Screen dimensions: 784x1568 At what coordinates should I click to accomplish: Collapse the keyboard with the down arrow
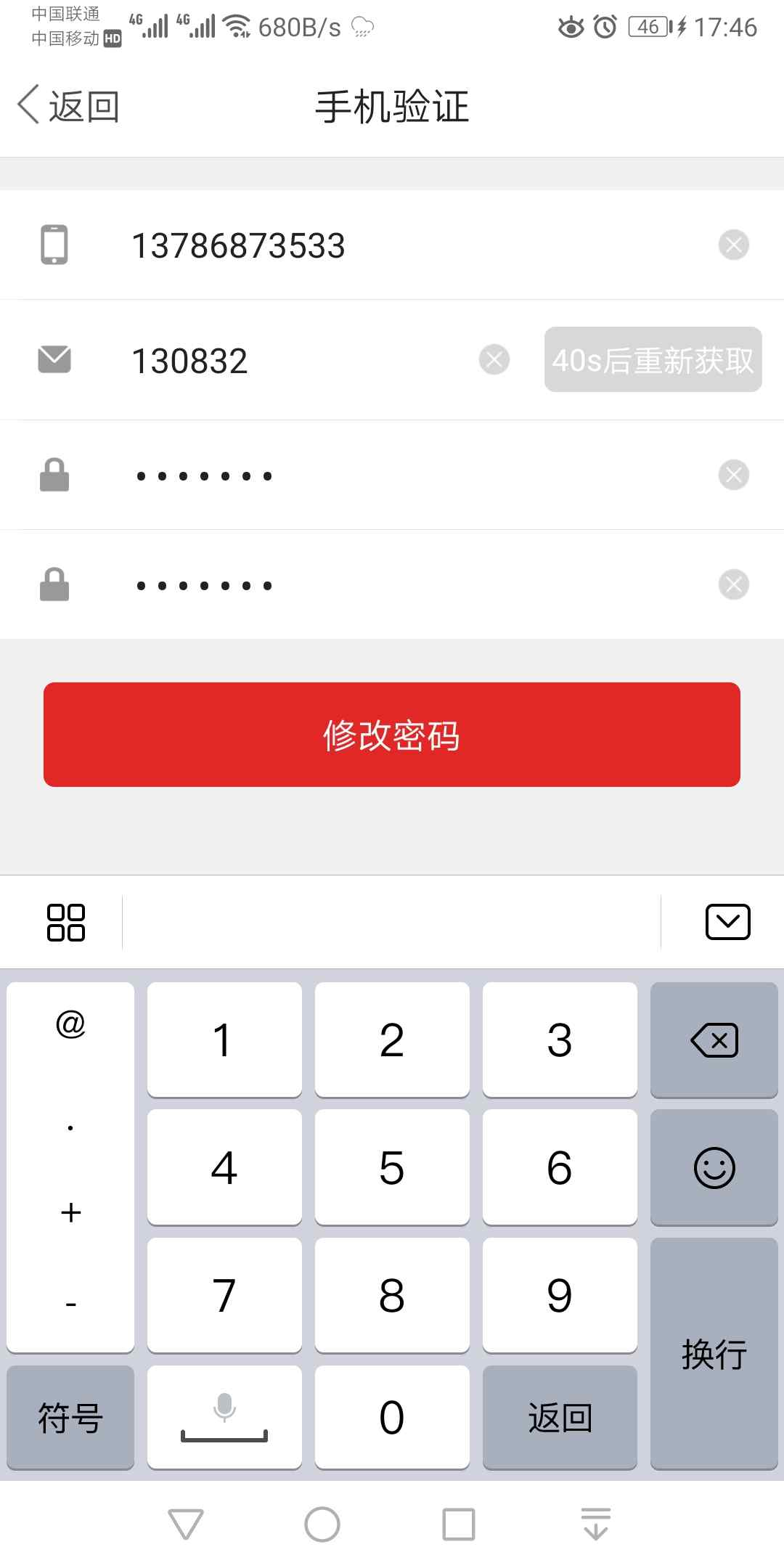pos(727,922)
